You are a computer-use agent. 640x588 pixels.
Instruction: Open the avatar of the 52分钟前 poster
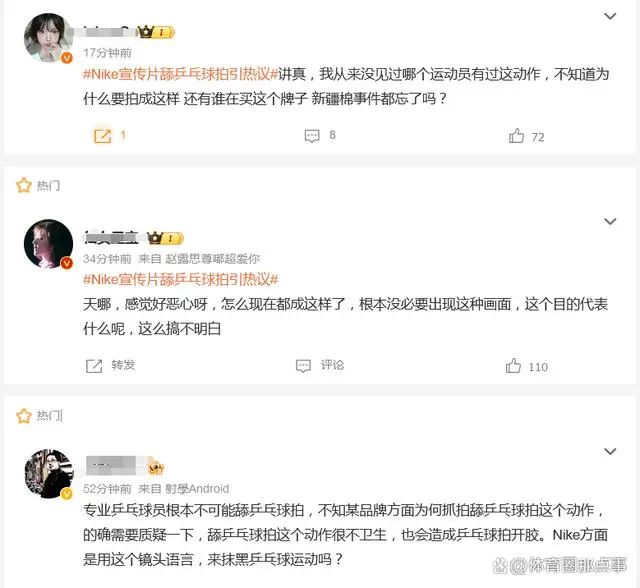coord(48,473)
